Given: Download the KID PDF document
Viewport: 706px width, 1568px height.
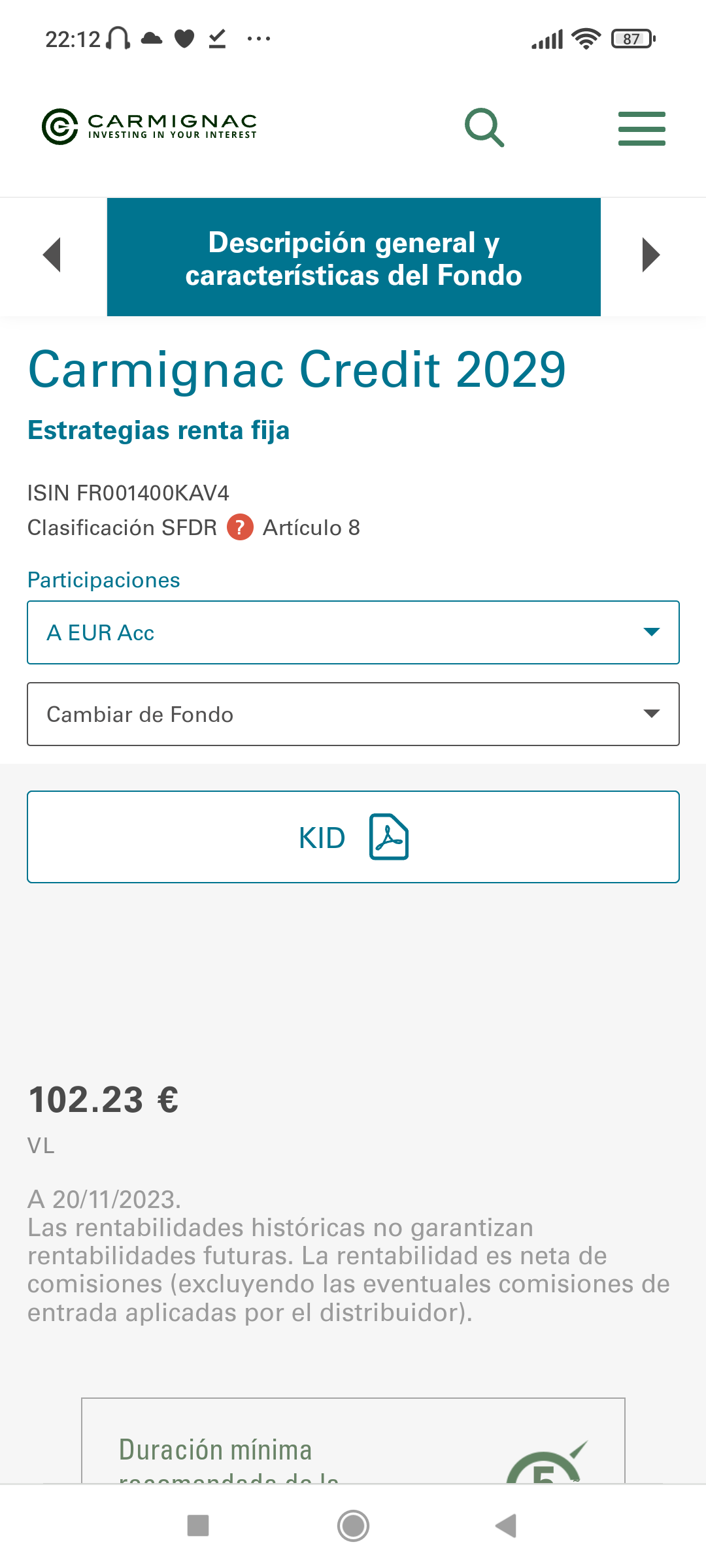Looking at the screenshot, I should click(353, 837).
